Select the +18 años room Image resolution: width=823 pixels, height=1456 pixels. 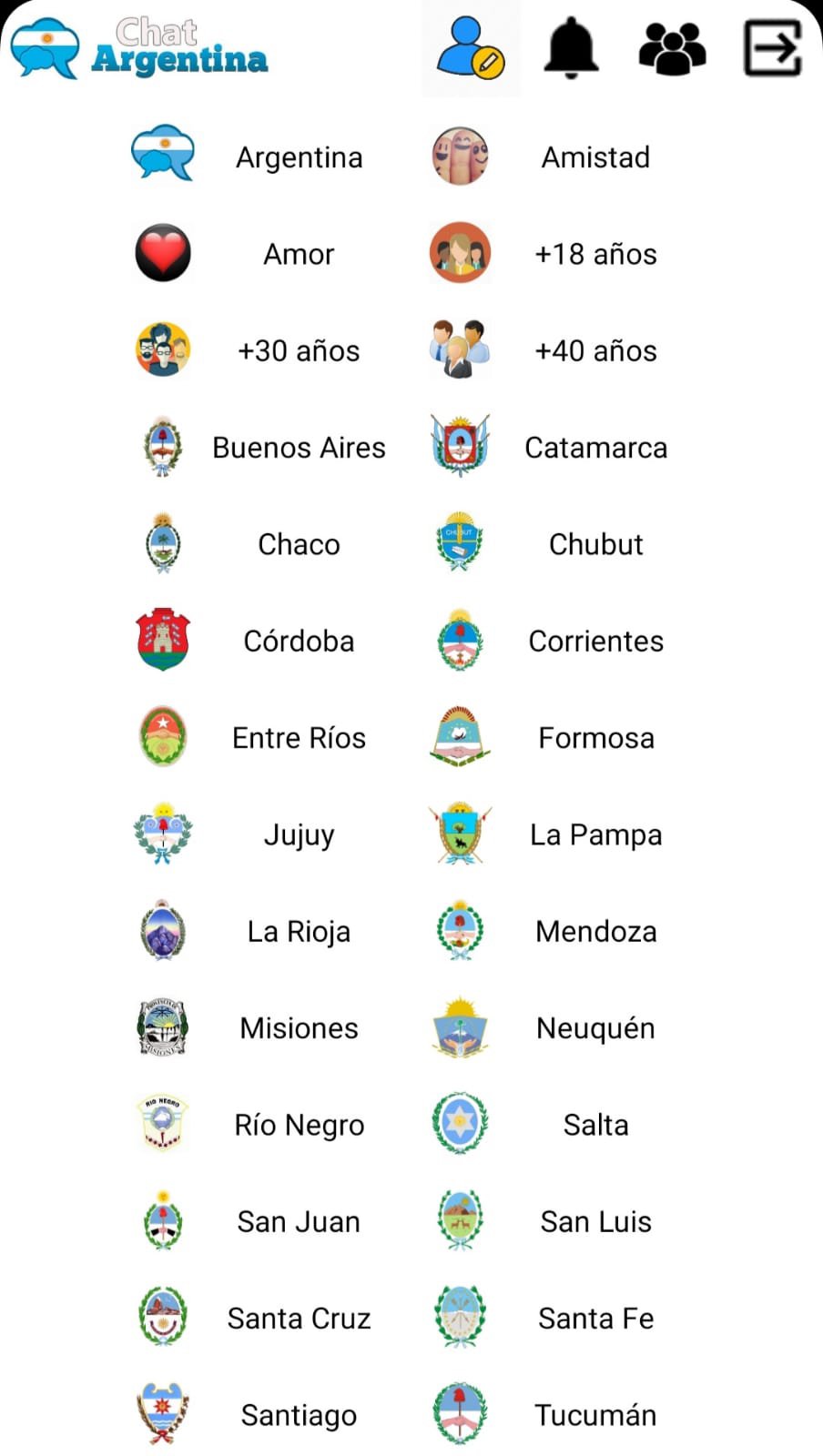595,254
